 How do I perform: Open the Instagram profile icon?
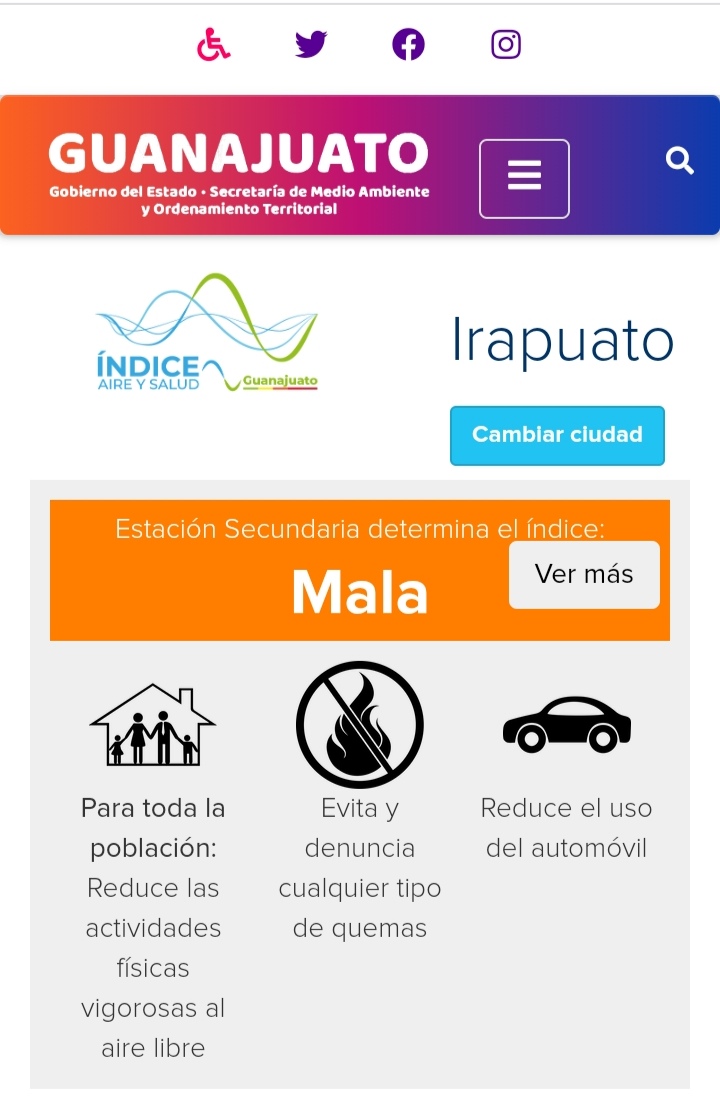pyautogui.click(x=506, y=44)
